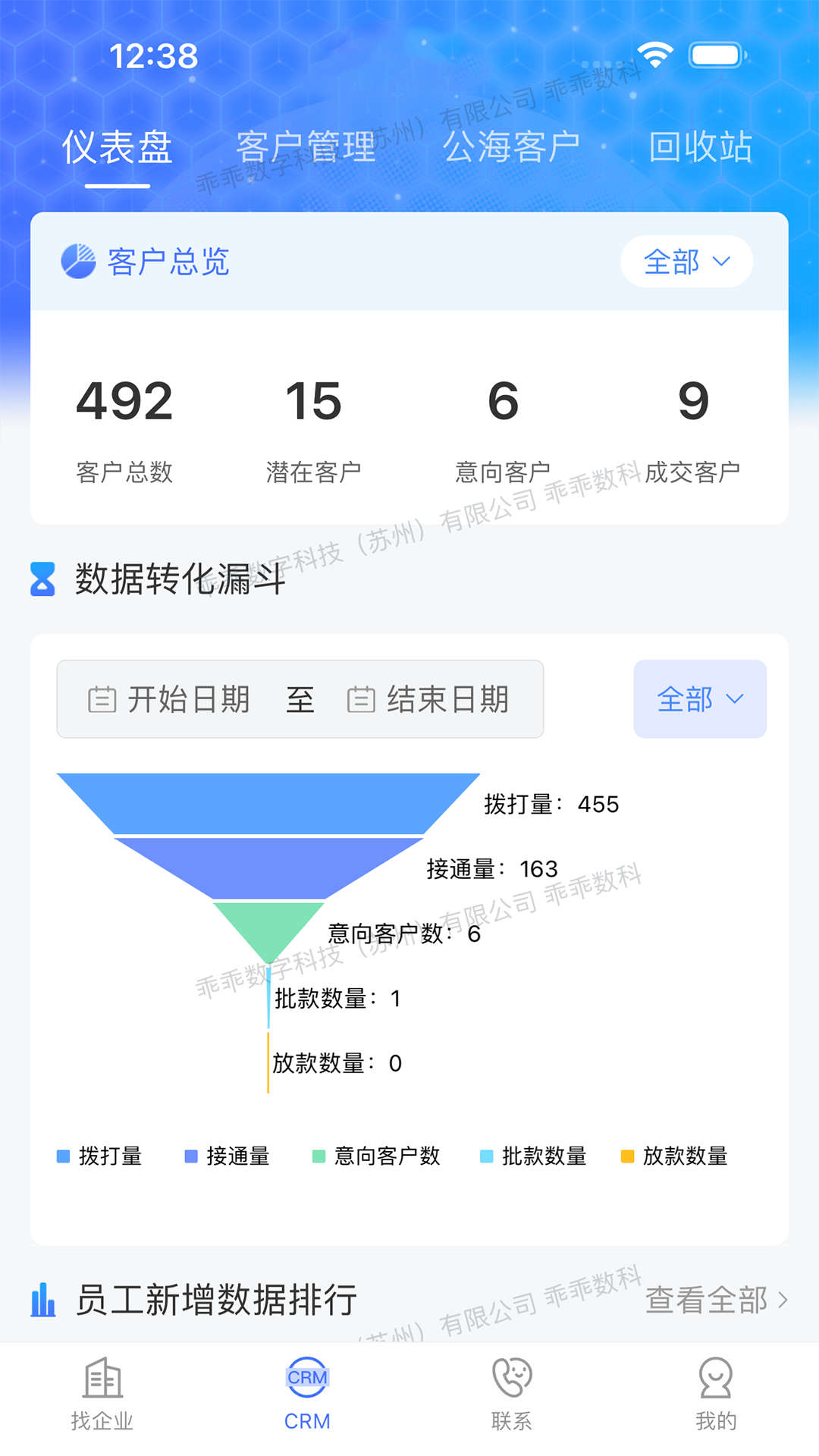Select the CRM bottom tab
Screen dimensions: 819x1456
point(307,1395)
